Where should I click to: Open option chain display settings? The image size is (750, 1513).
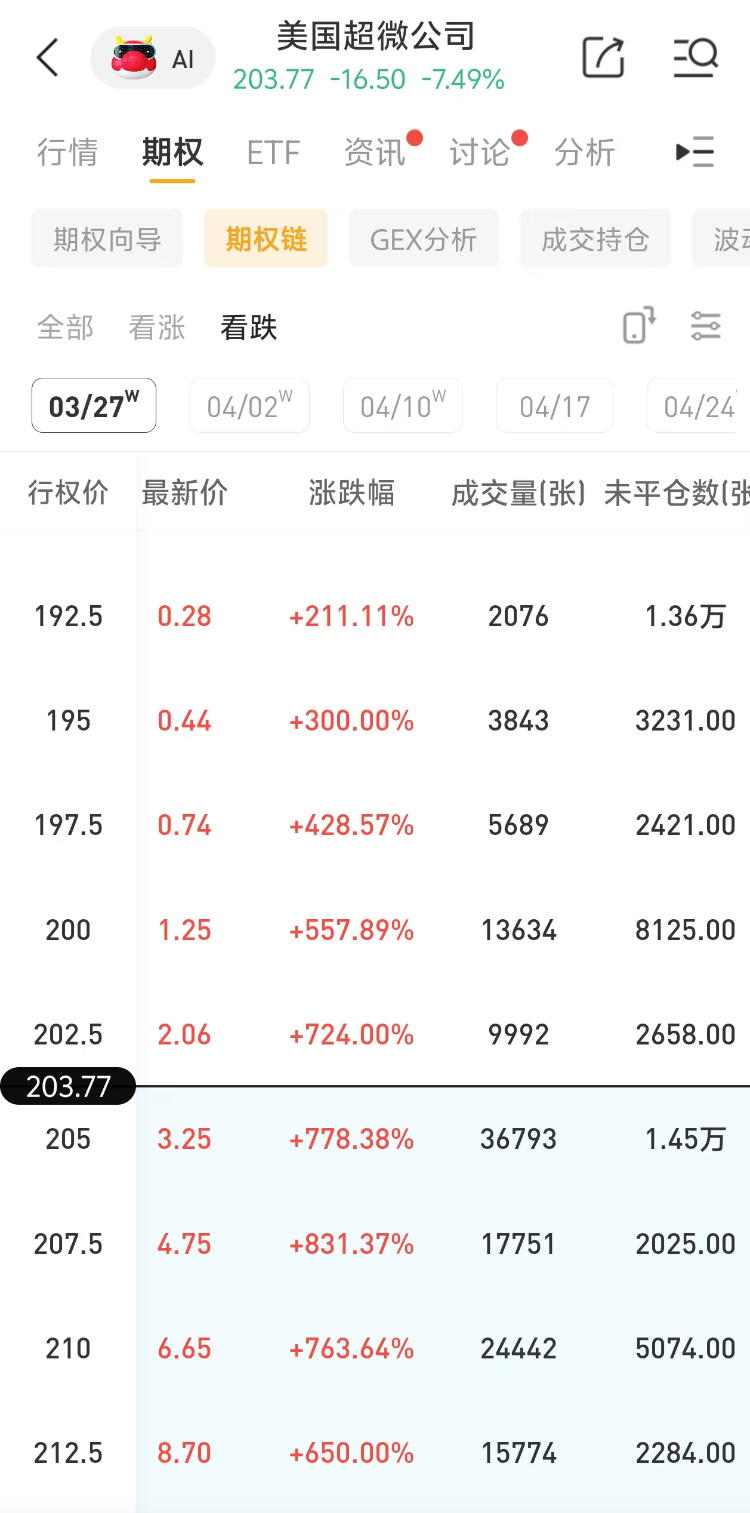[706, 326]
